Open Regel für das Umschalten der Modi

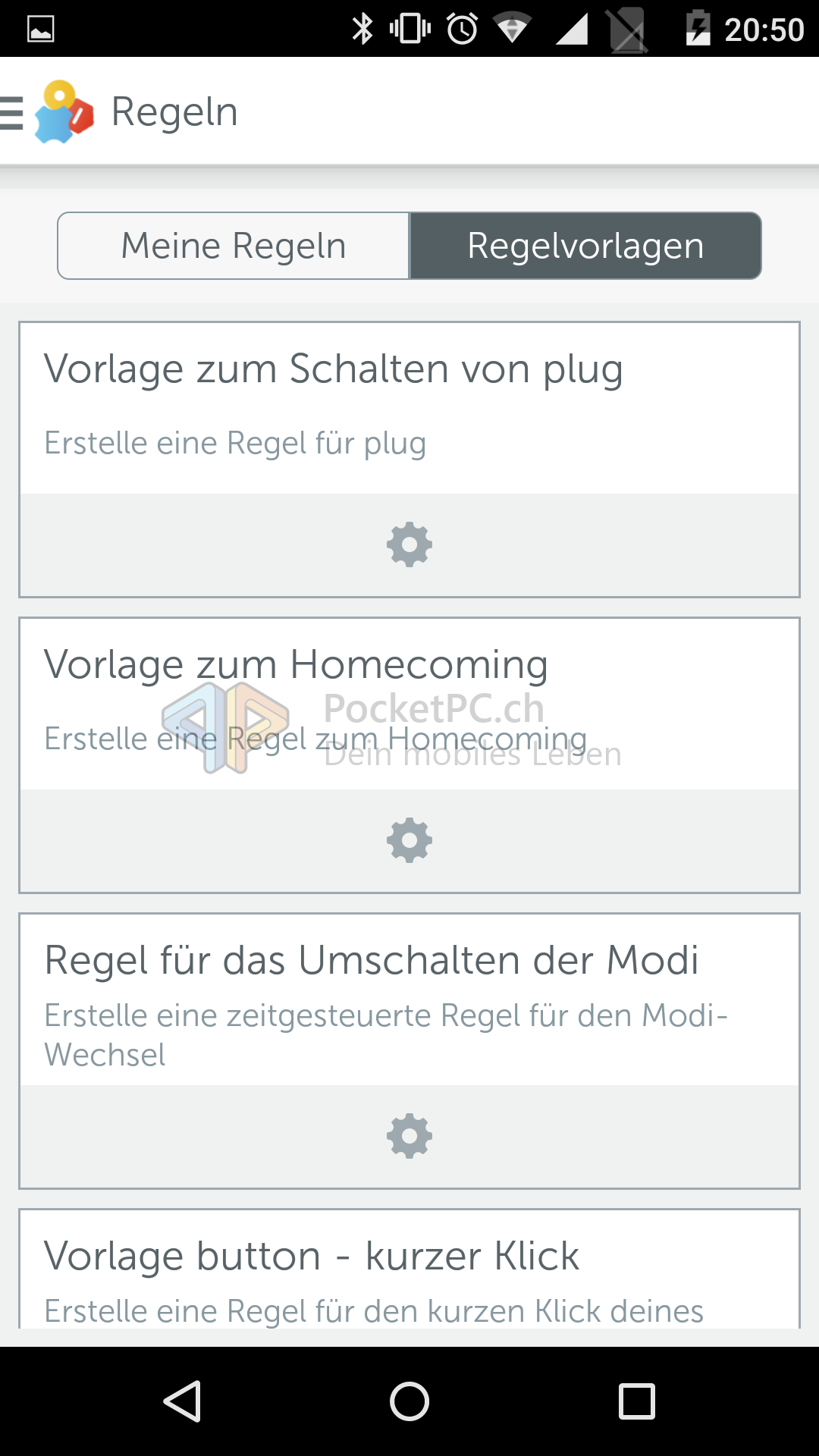click(x=409, y=998)
